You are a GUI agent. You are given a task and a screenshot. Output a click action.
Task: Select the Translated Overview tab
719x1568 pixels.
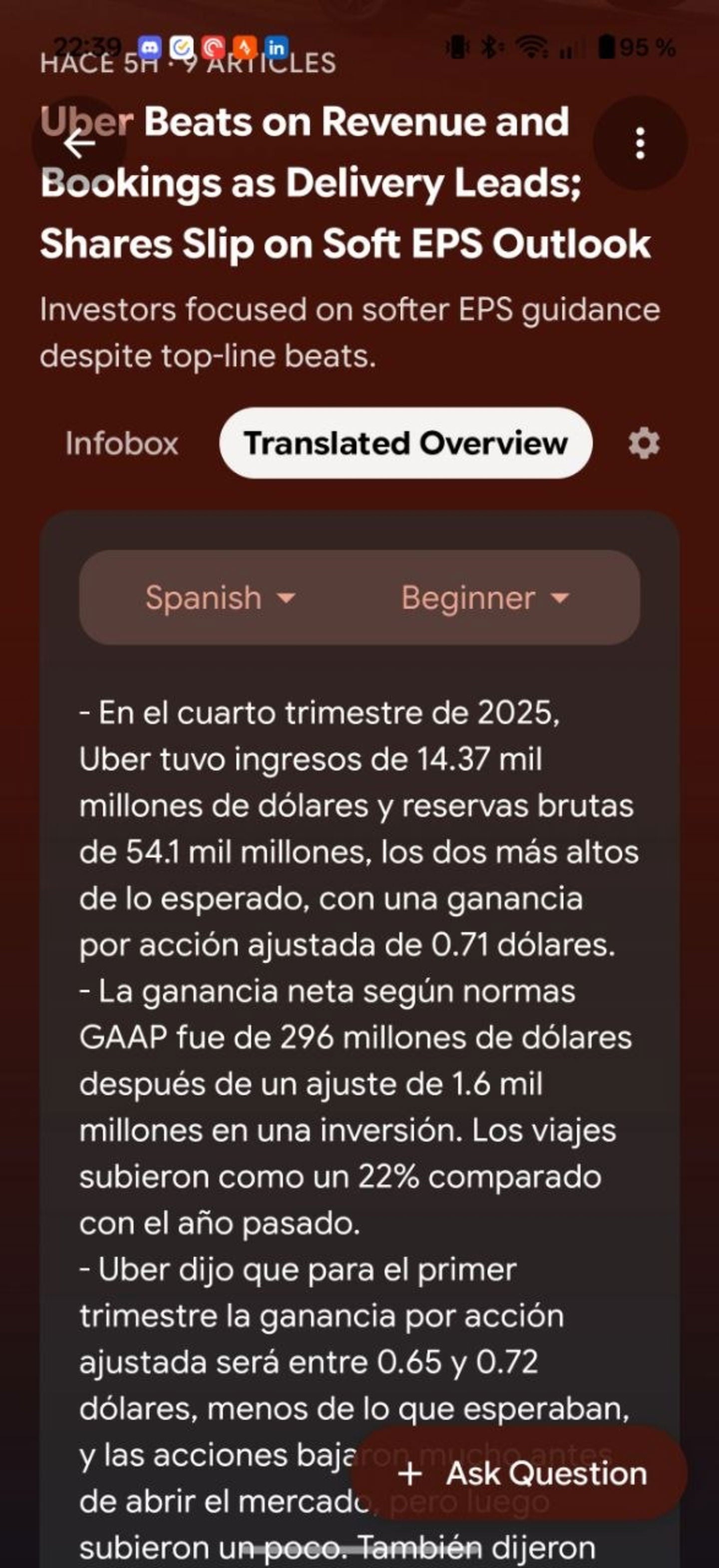pos(405,443)
